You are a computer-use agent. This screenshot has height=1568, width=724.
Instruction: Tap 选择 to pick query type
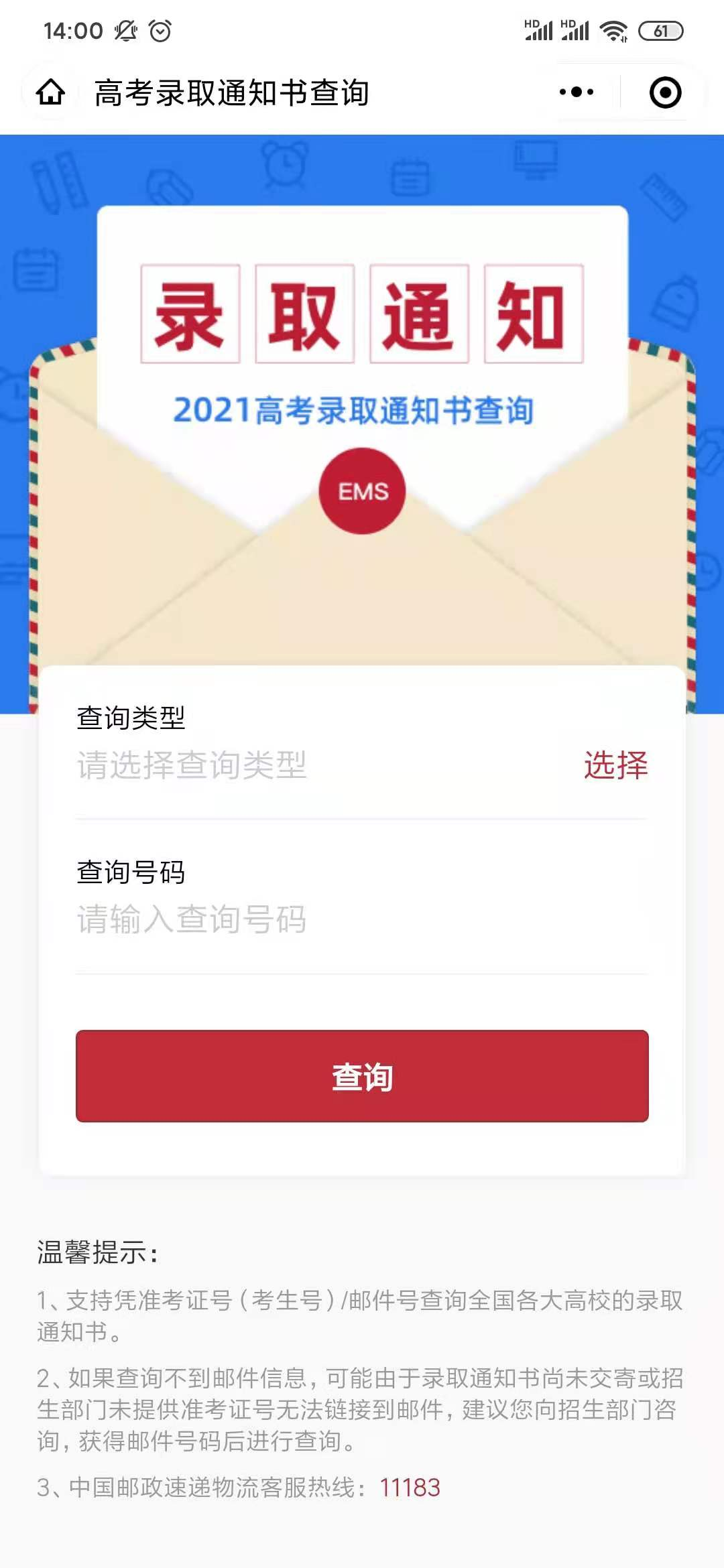click(x=615, y=765)
